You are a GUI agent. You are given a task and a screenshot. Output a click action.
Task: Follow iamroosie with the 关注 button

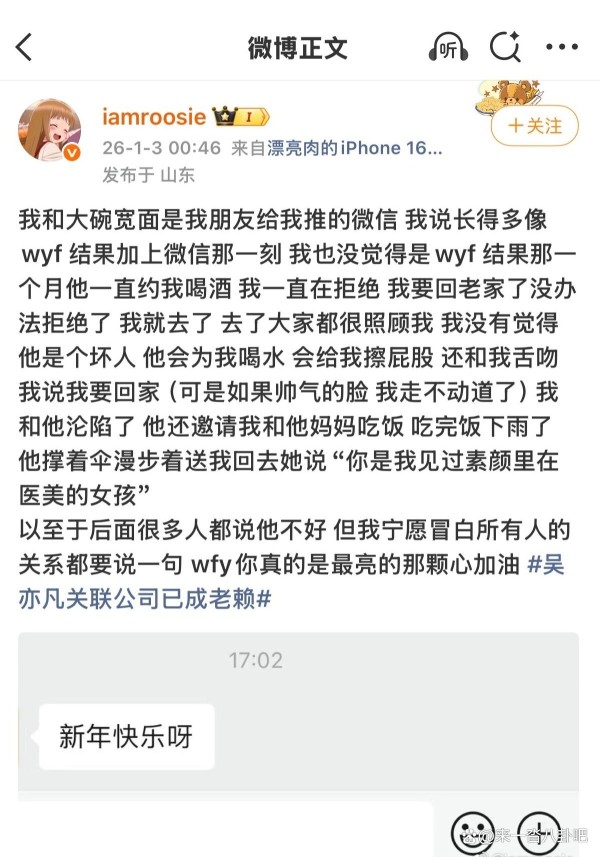(534, 126)
